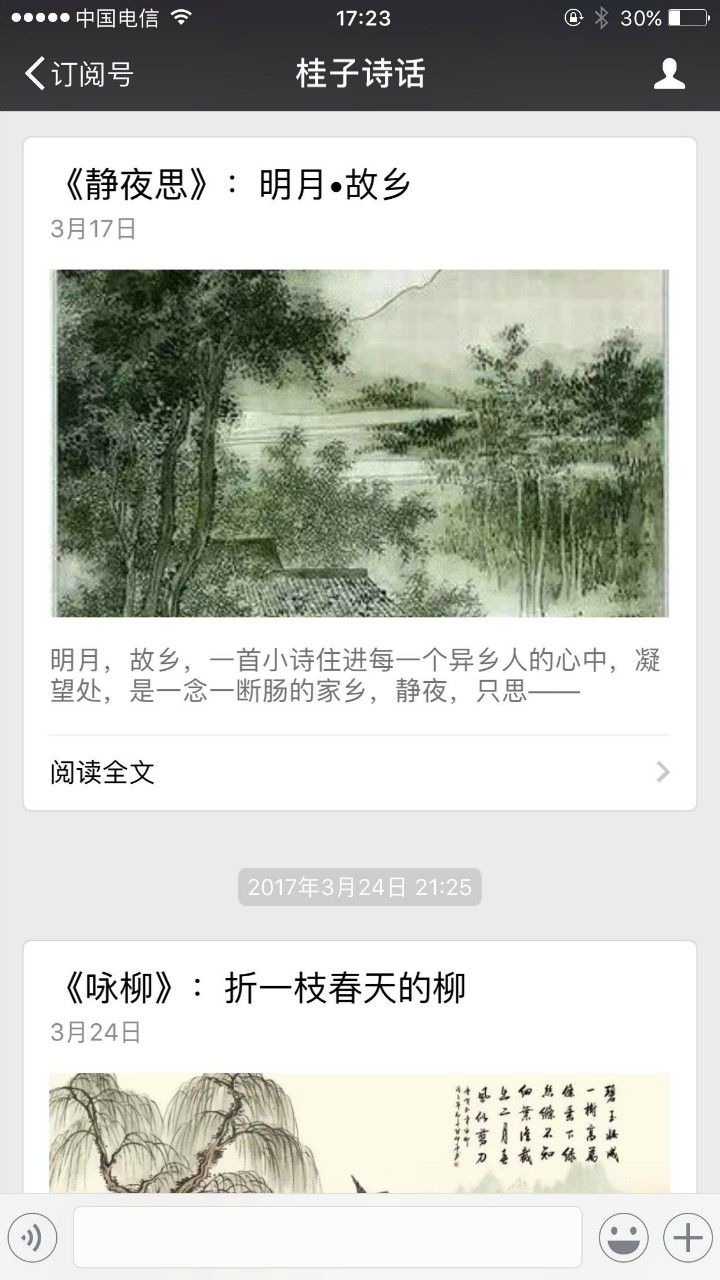Open the plus attachment menu
Image resolution: width=720 pixels, height=1280 pixels.
[x=687, y=1238]
